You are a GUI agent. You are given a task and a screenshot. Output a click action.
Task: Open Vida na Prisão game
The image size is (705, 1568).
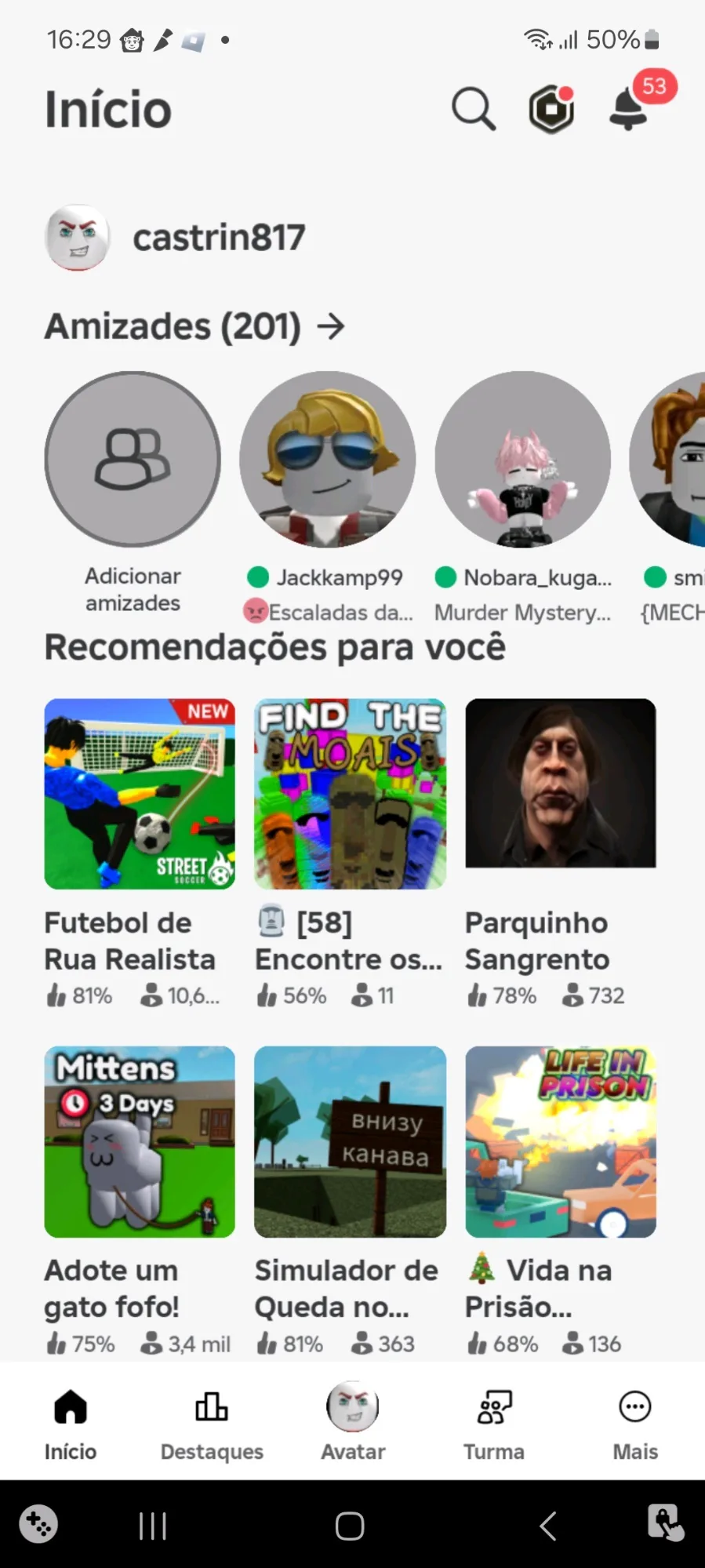pyautogui.click(x=560, y=1141)
